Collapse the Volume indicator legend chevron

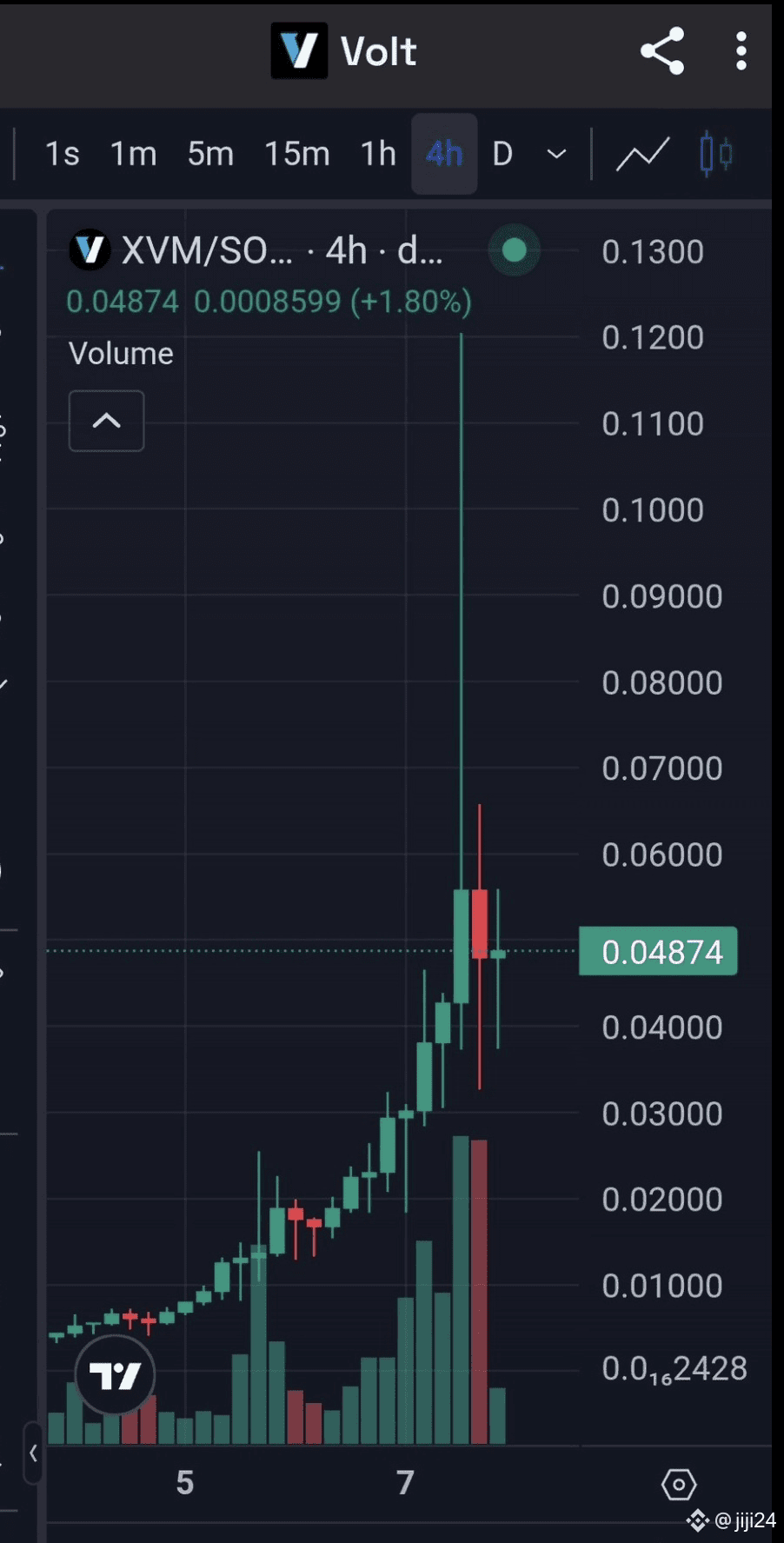[x=106, y=421]
